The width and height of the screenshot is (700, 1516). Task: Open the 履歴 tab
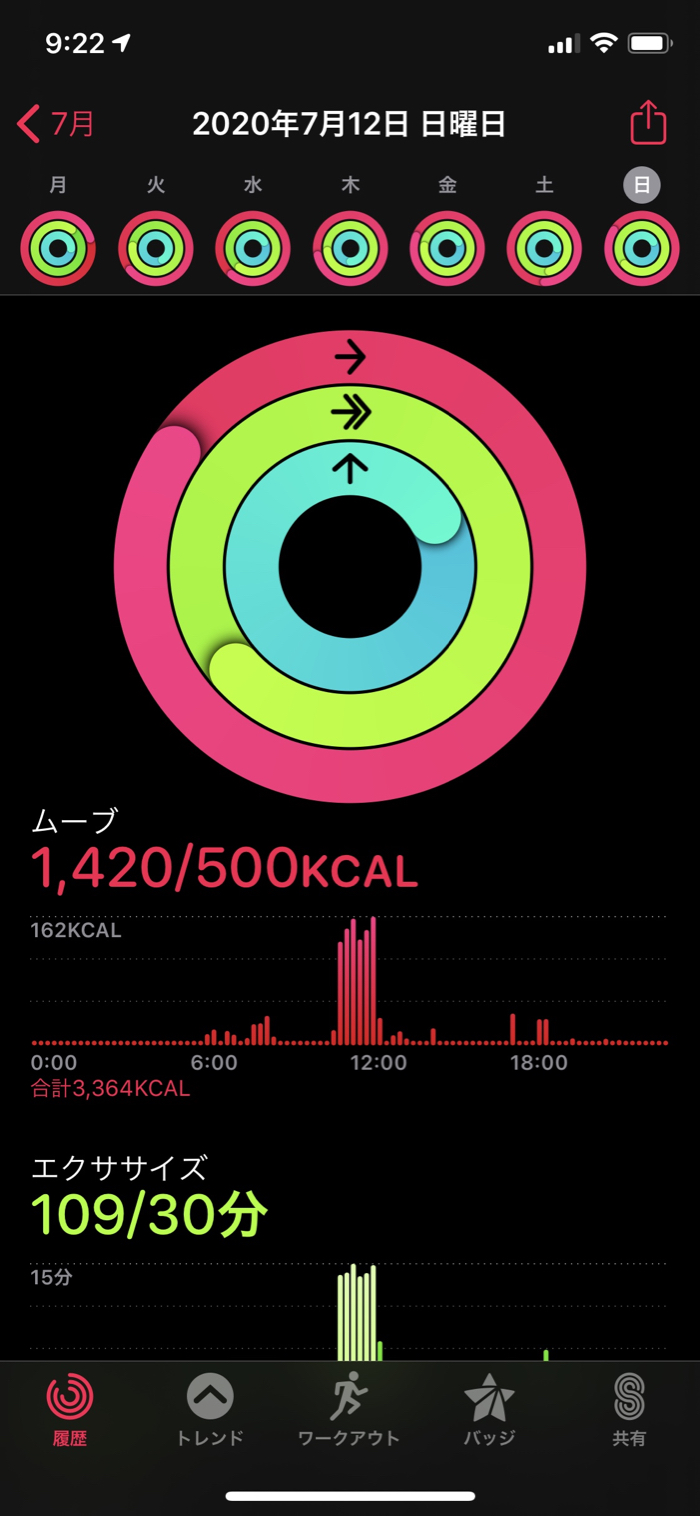[70, 1408]
